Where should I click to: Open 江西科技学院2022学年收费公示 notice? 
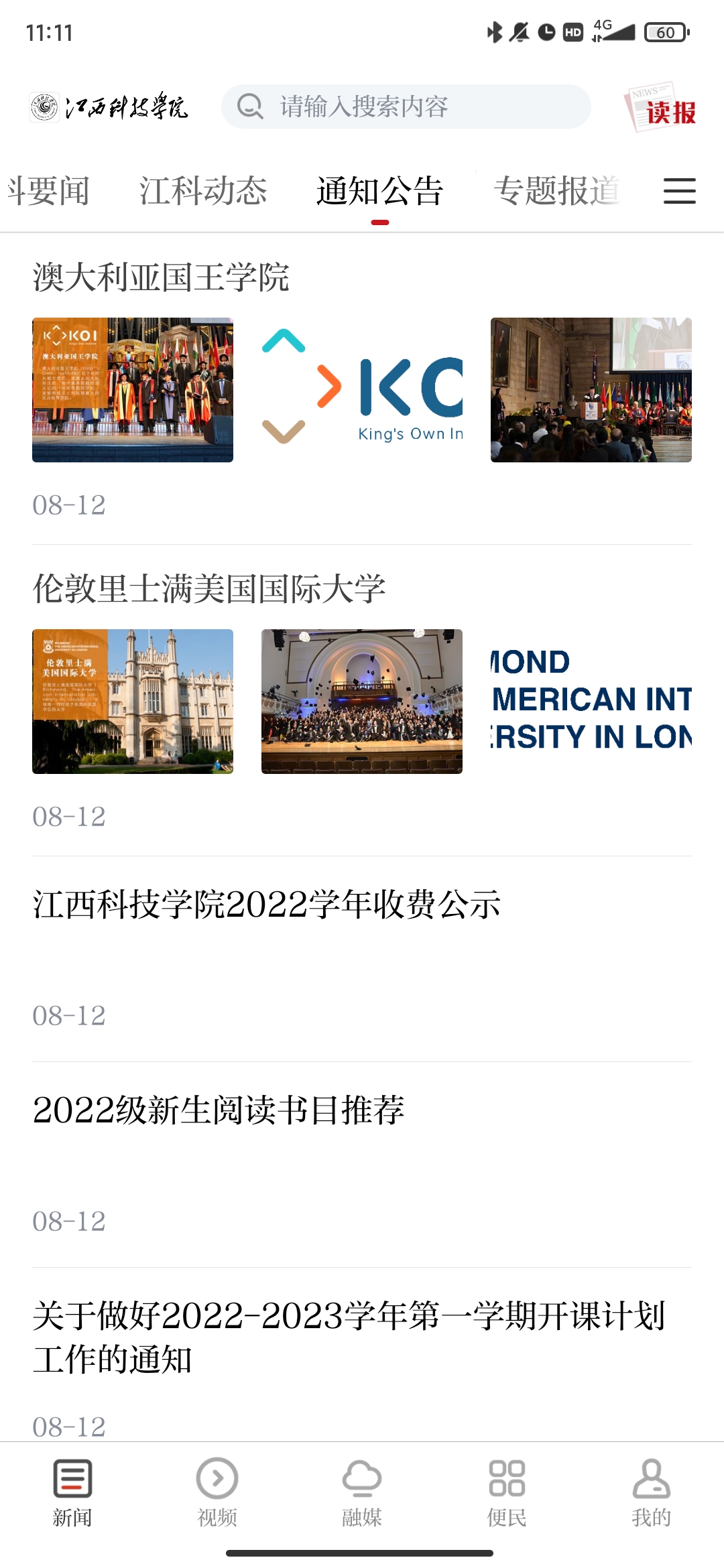coord(267,905)
